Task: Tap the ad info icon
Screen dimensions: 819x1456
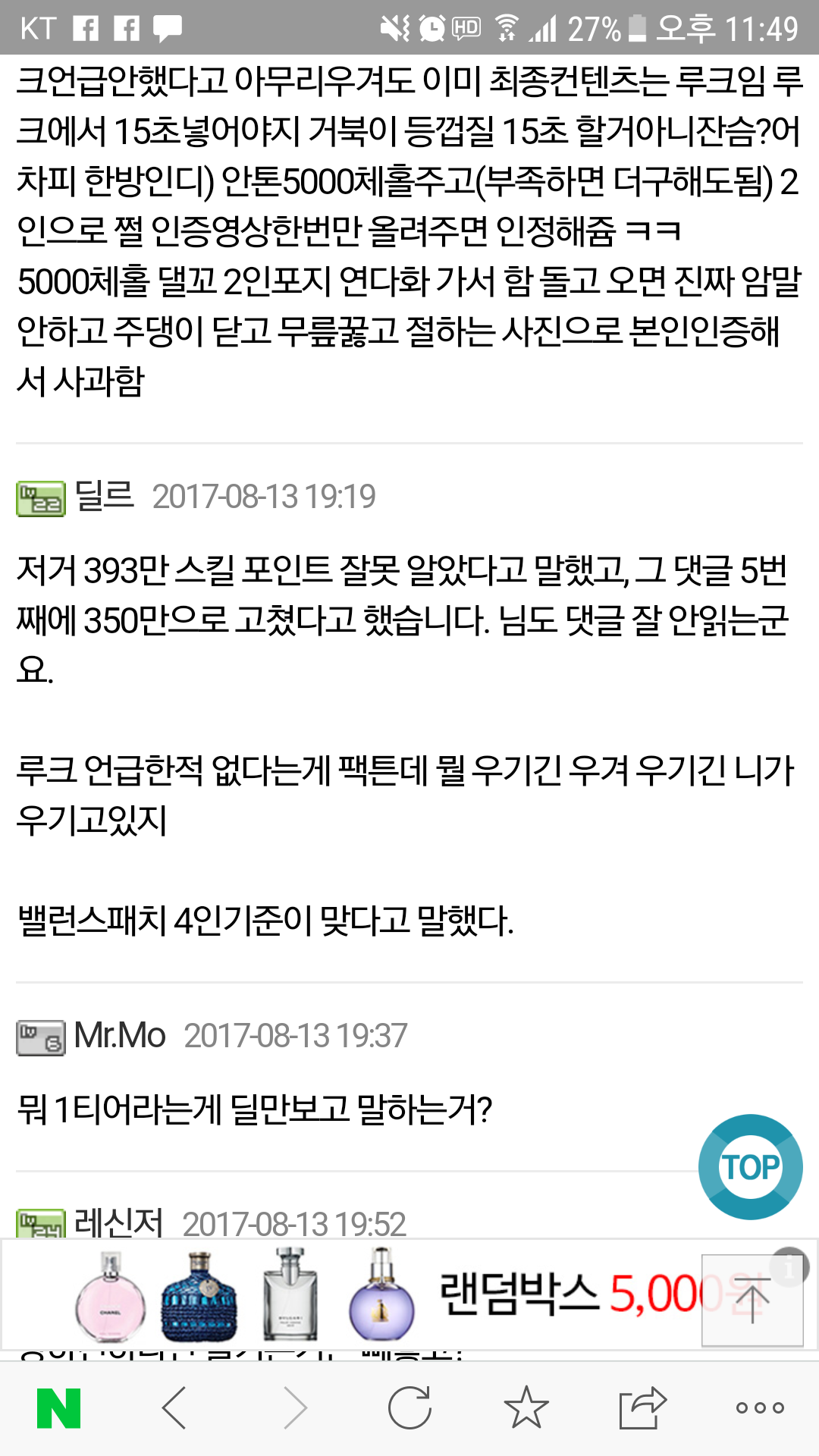Action: (789, 1266)
